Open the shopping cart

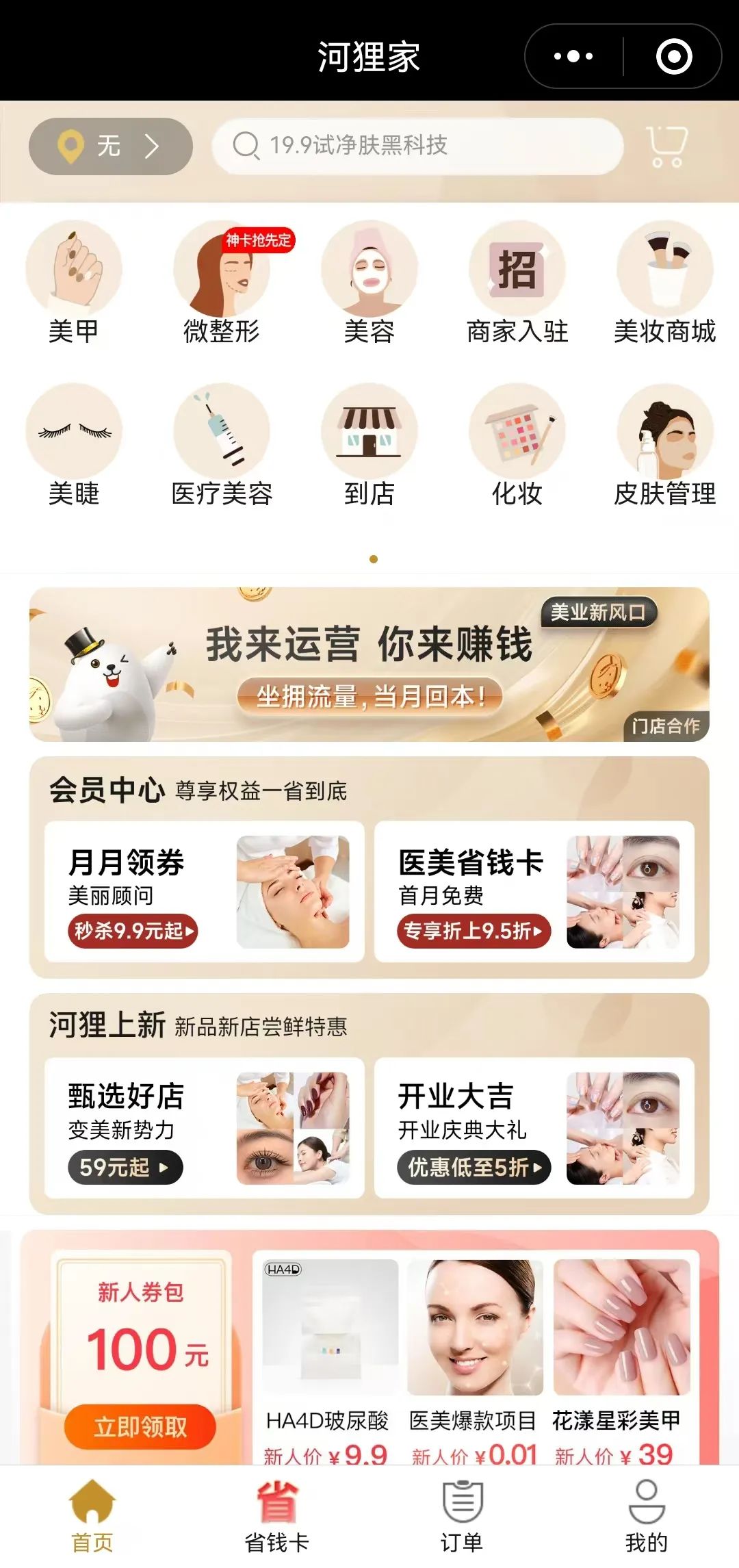tap(666, 146)
